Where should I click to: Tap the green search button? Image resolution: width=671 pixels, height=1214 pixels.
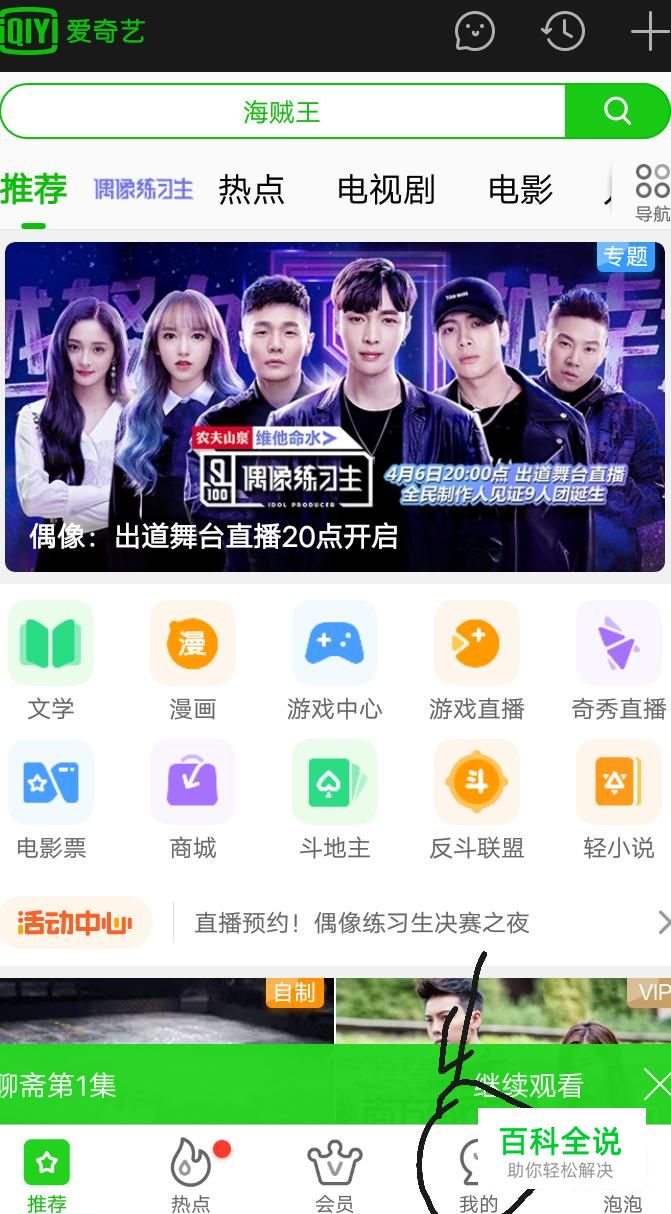coord(617,111)
